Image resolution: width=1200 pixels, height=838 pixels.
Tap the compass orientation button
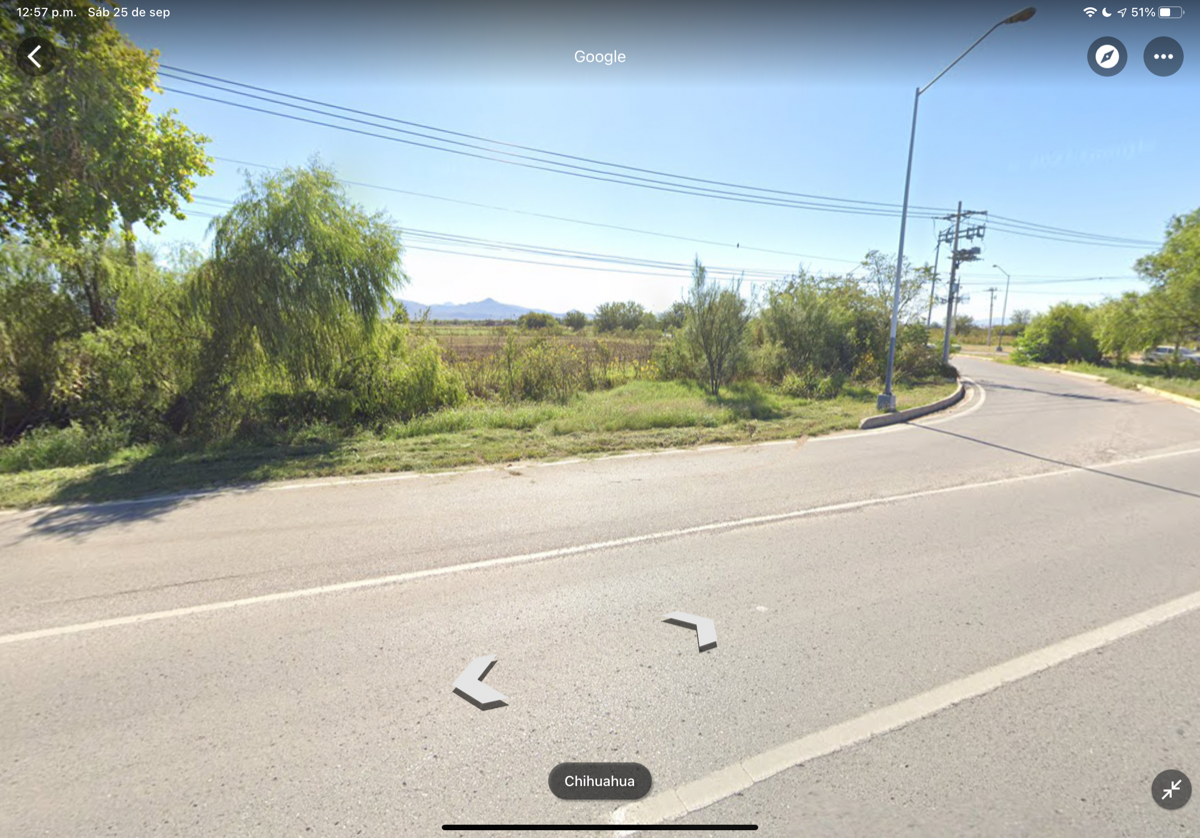pos(1107,57)
